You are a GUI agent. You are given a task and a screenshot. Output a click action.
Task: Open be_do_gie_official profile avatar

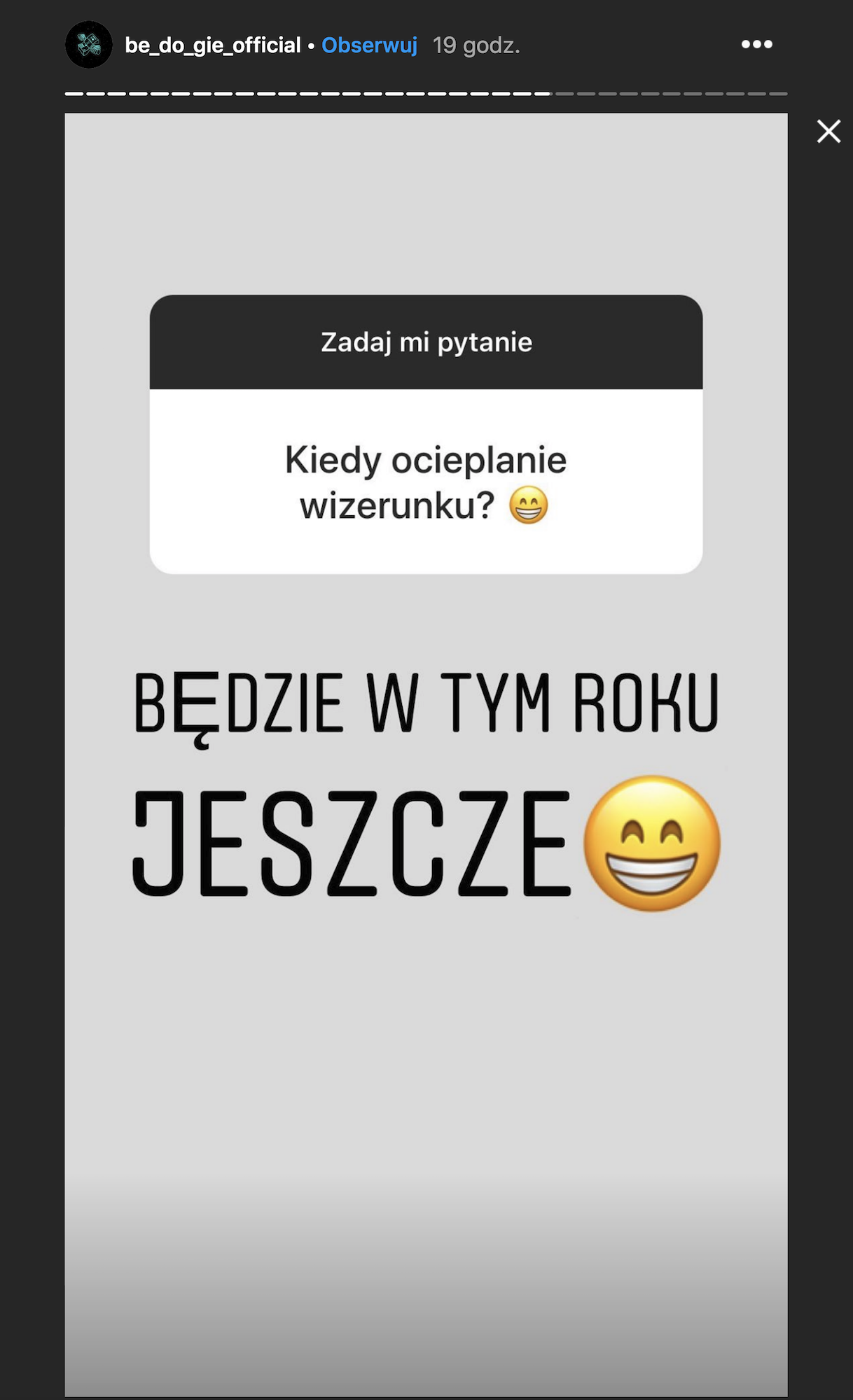(89, 45)
